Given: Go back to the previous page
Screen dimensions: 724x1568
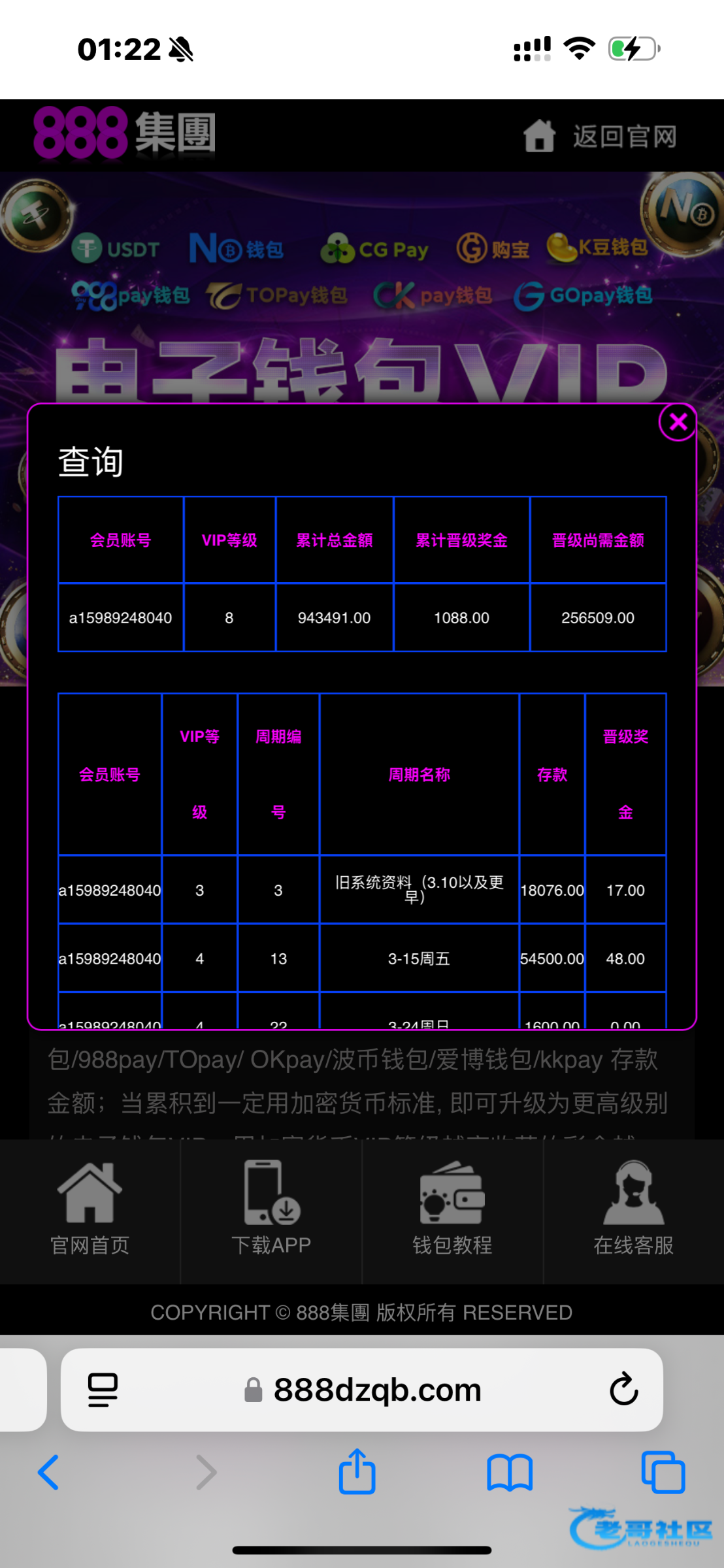Looking at the screenshot, I should point(49,1473).
